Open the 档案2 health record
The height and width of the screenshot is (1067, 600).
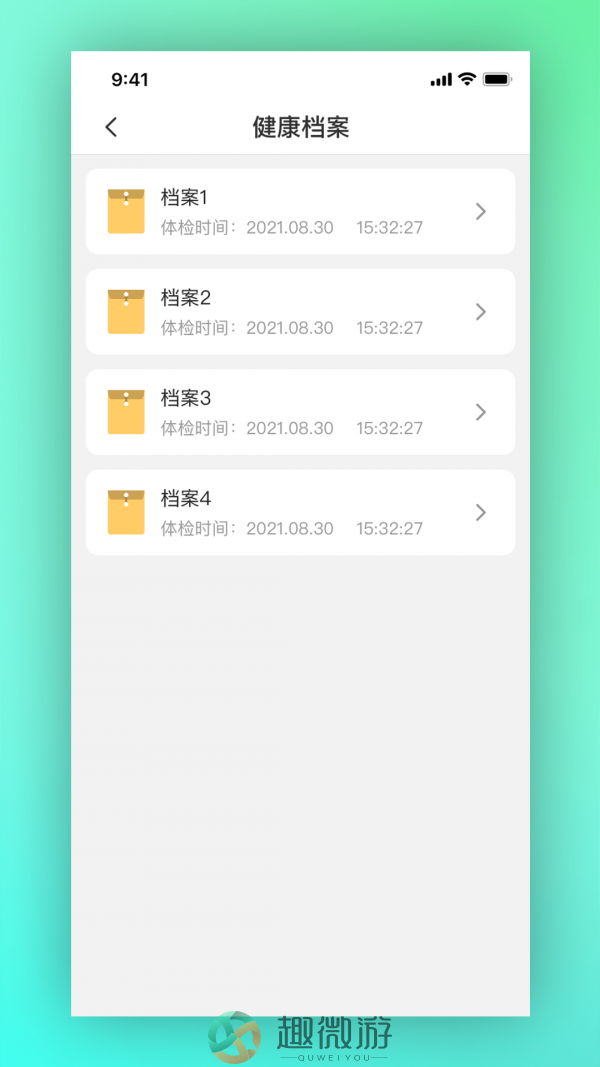pyautogui.click(x=300, y=312)
